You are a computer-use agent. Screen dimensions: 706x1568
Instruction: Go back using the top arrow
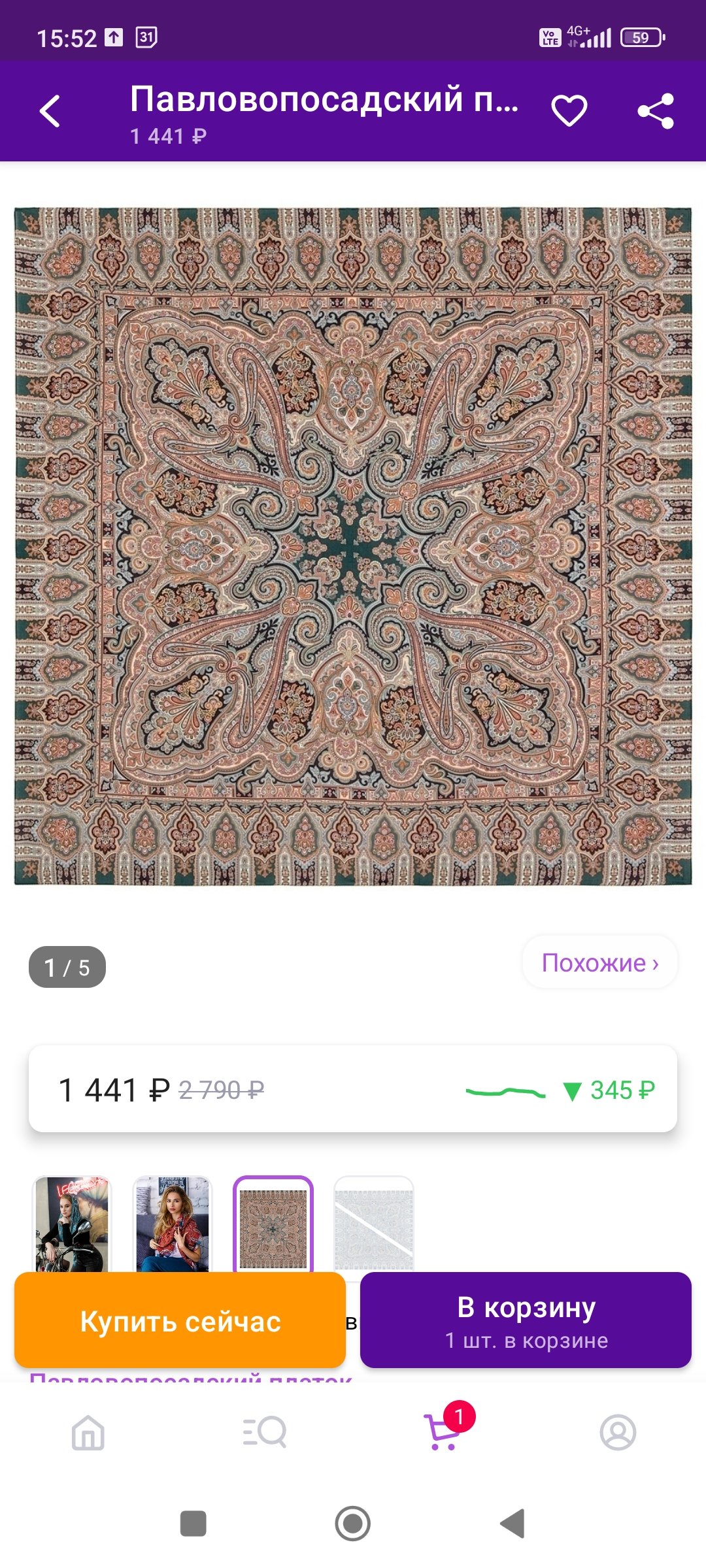[x=50, y=111]
